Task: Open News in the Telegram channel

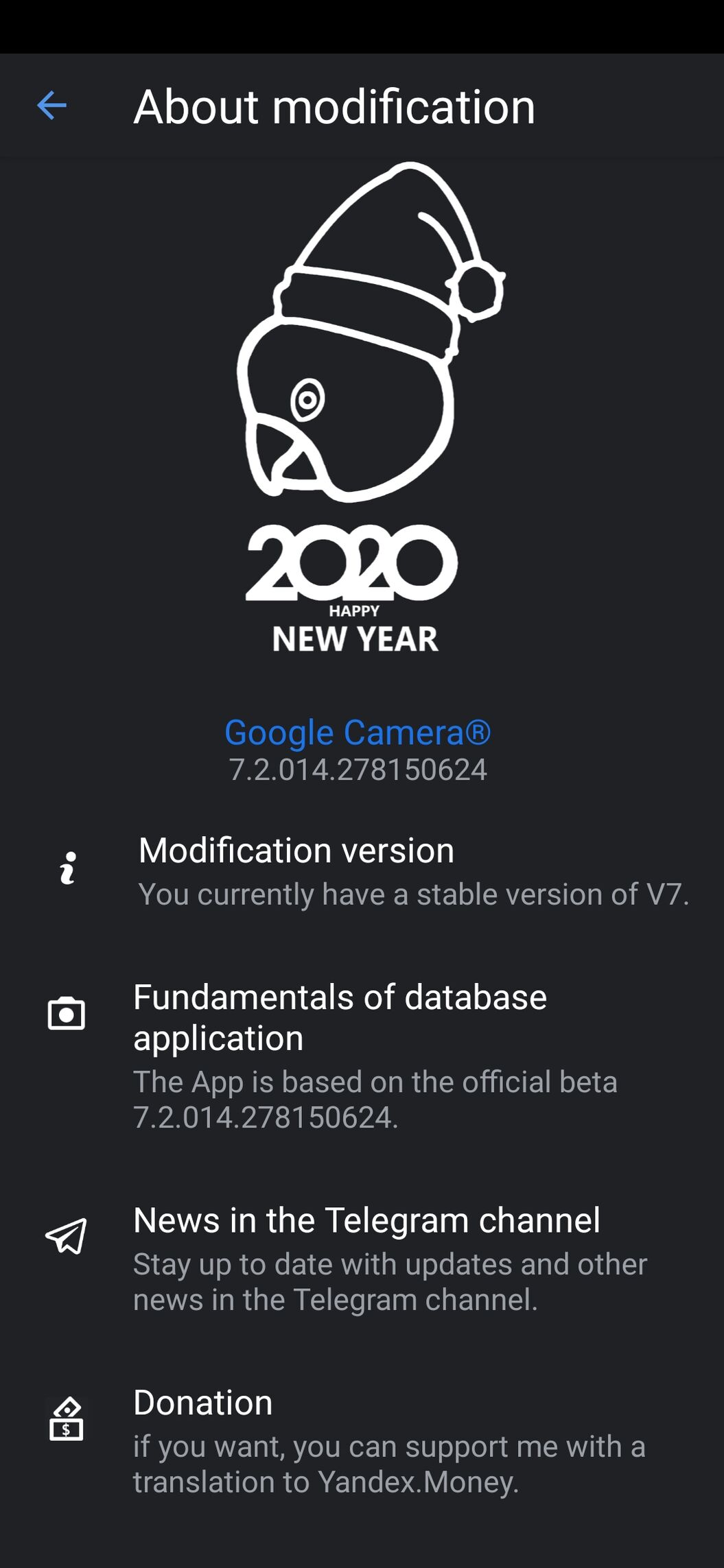Action: [x=362, y=1259]
